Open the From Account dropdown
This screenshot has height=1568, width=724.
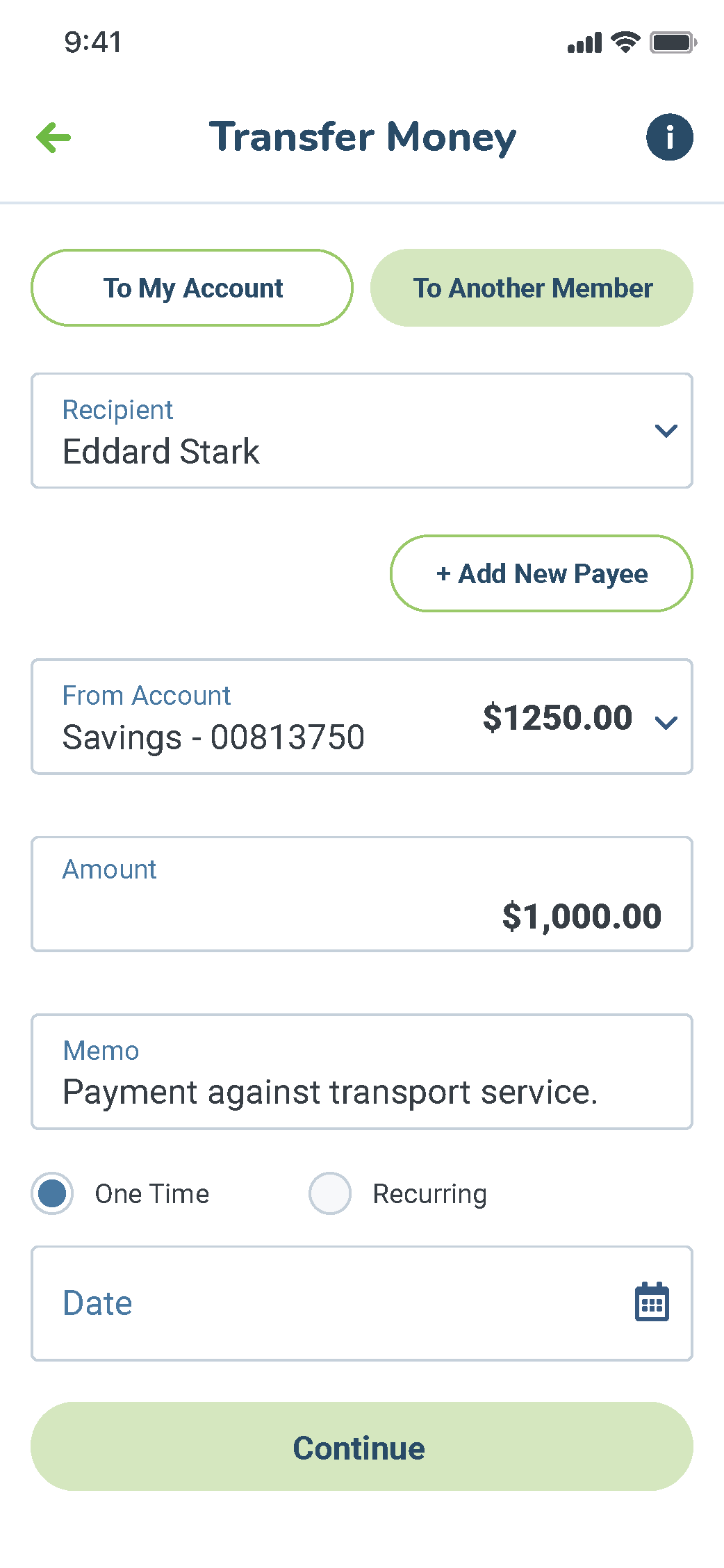pos(362,717)
